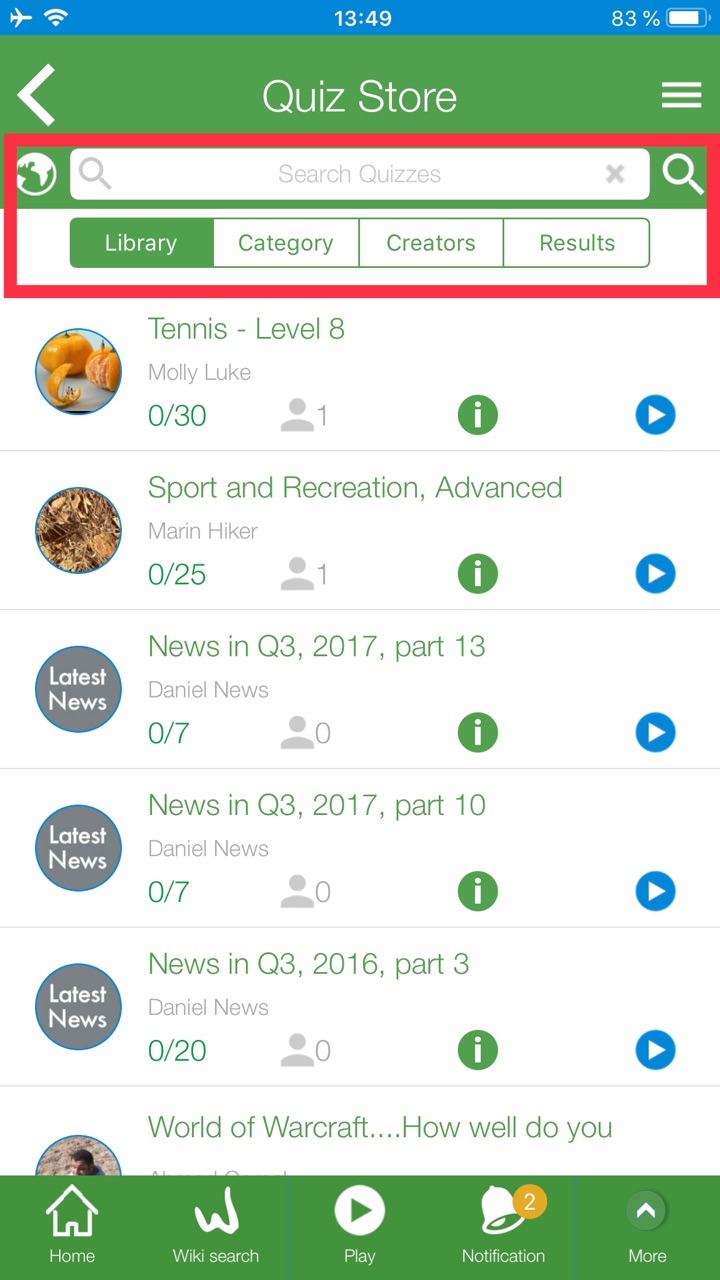Switch to the Category tab
The height and width of the screenshot is (1280, 720).
tap(286, 243)
